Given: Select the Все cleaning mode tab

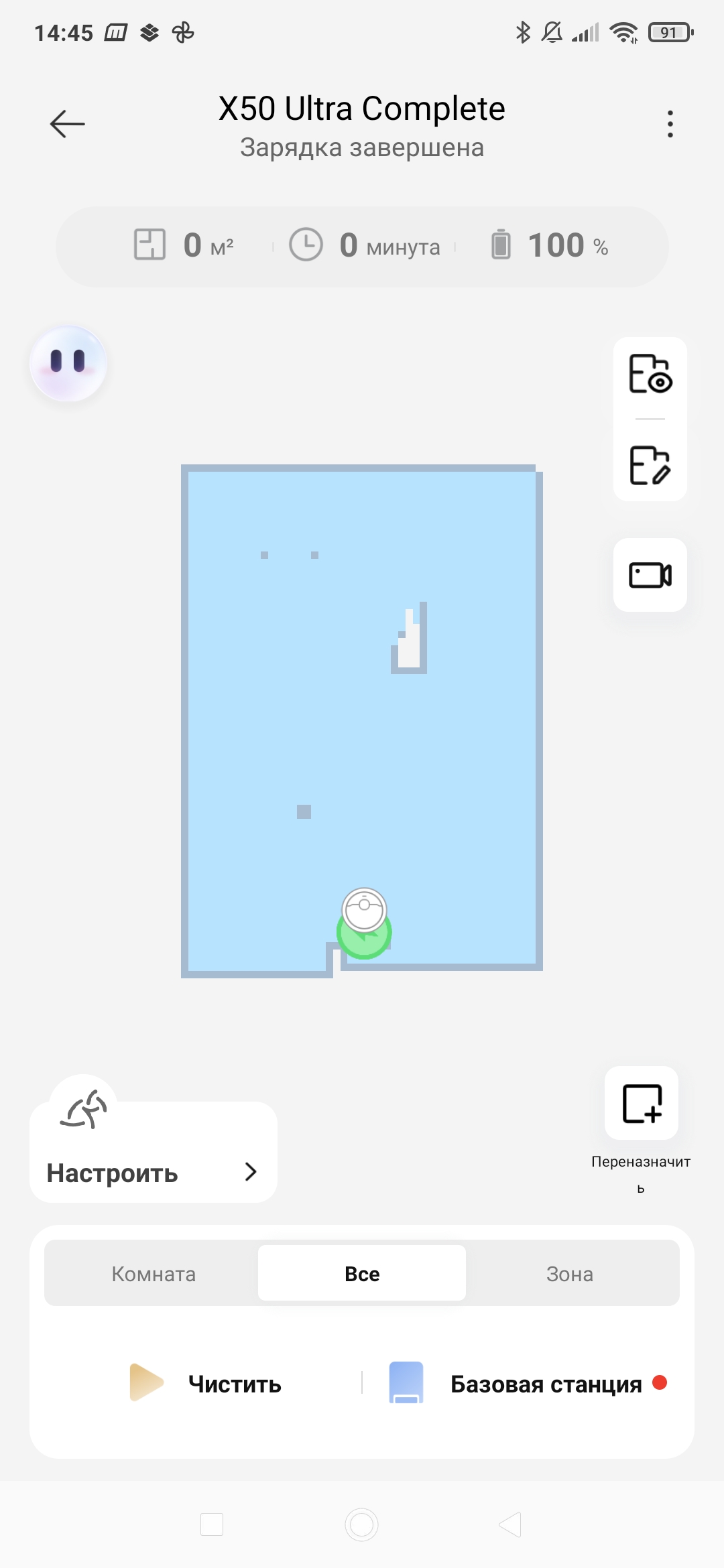Looking at the screenshot, I should [362, 1273].
